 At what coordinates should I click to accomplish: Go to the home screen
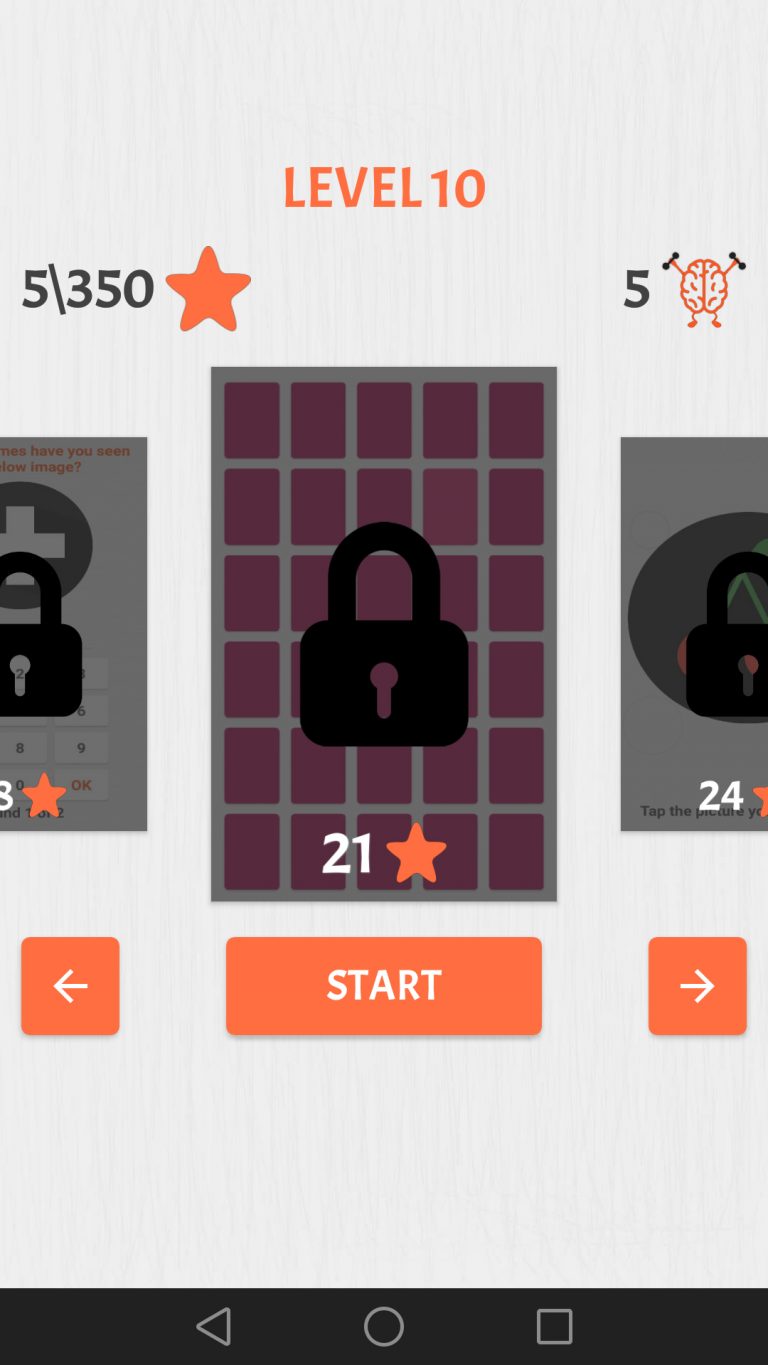point(384,1326)
